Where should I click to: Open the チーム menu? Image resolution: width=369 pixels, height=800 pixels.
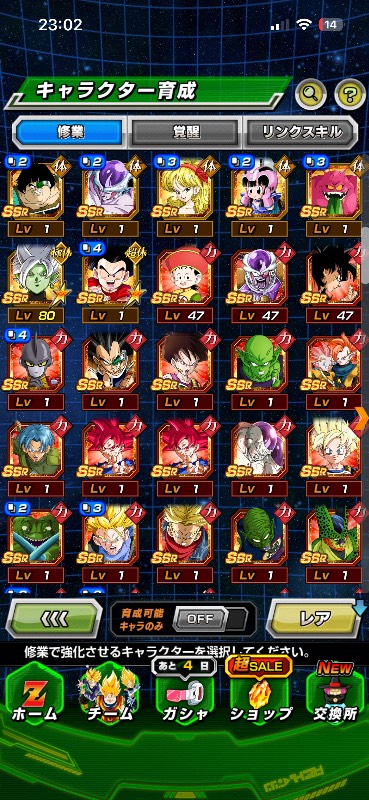click(x=108, y=694)
